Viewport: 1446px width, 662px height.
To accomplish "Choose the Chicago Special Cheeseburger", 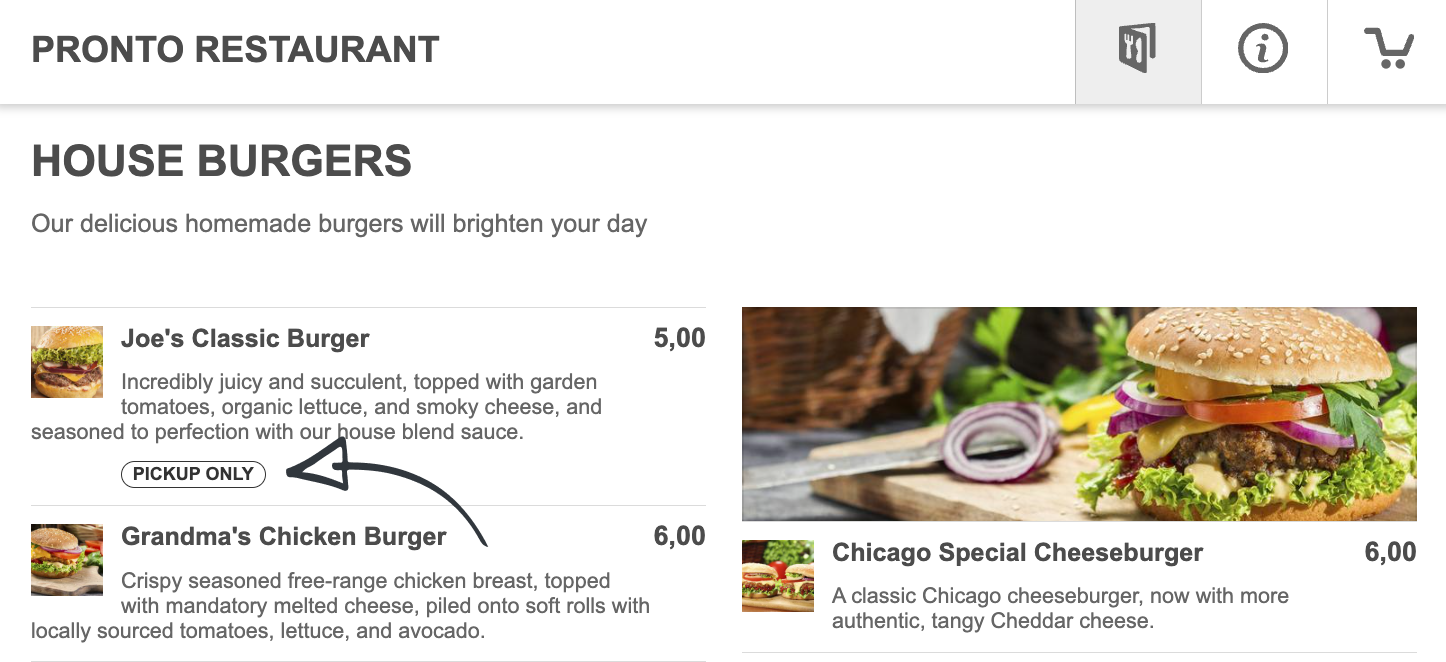I will pyautogui.click(x=1017, y=553).
